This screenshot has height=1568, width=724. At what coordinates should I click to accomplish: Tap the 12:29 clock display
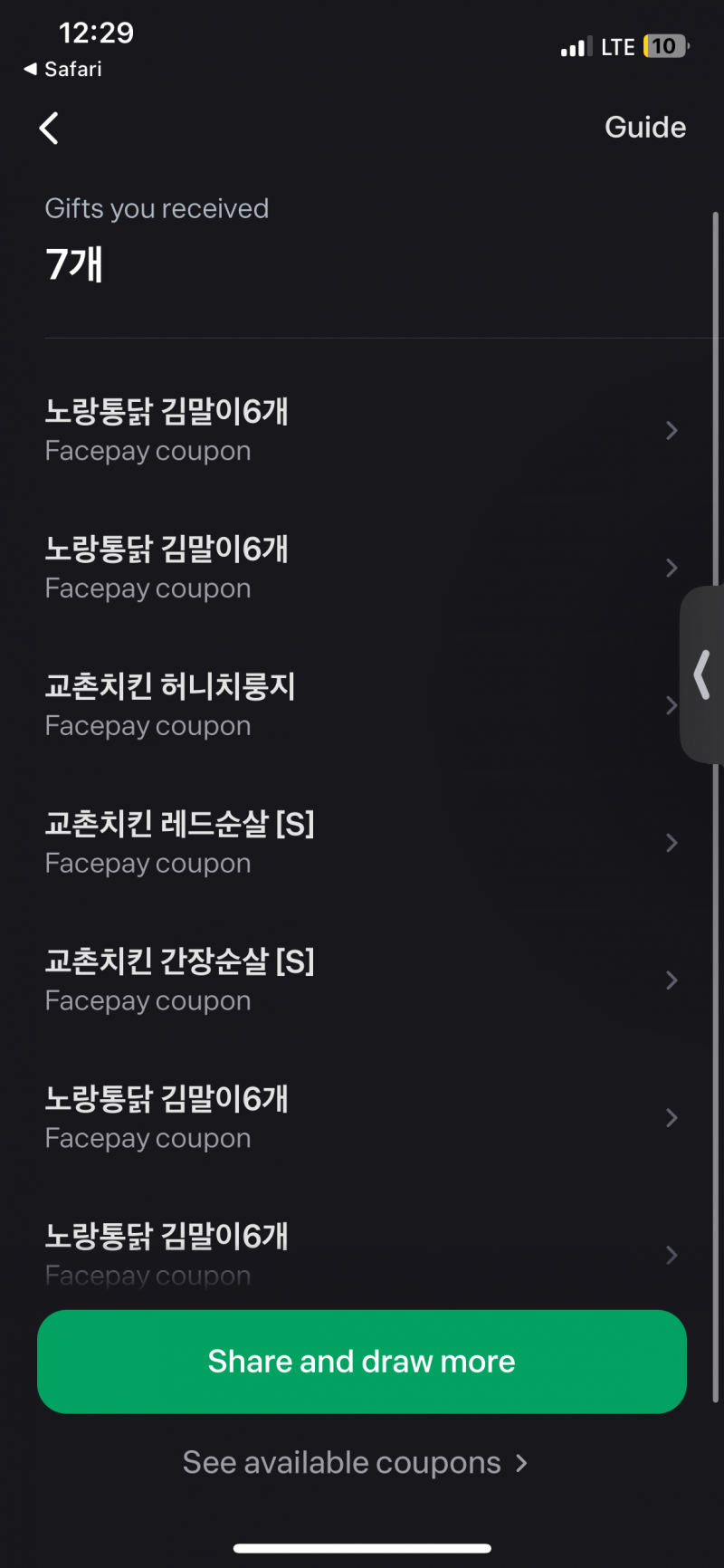(x=95, y=33)
